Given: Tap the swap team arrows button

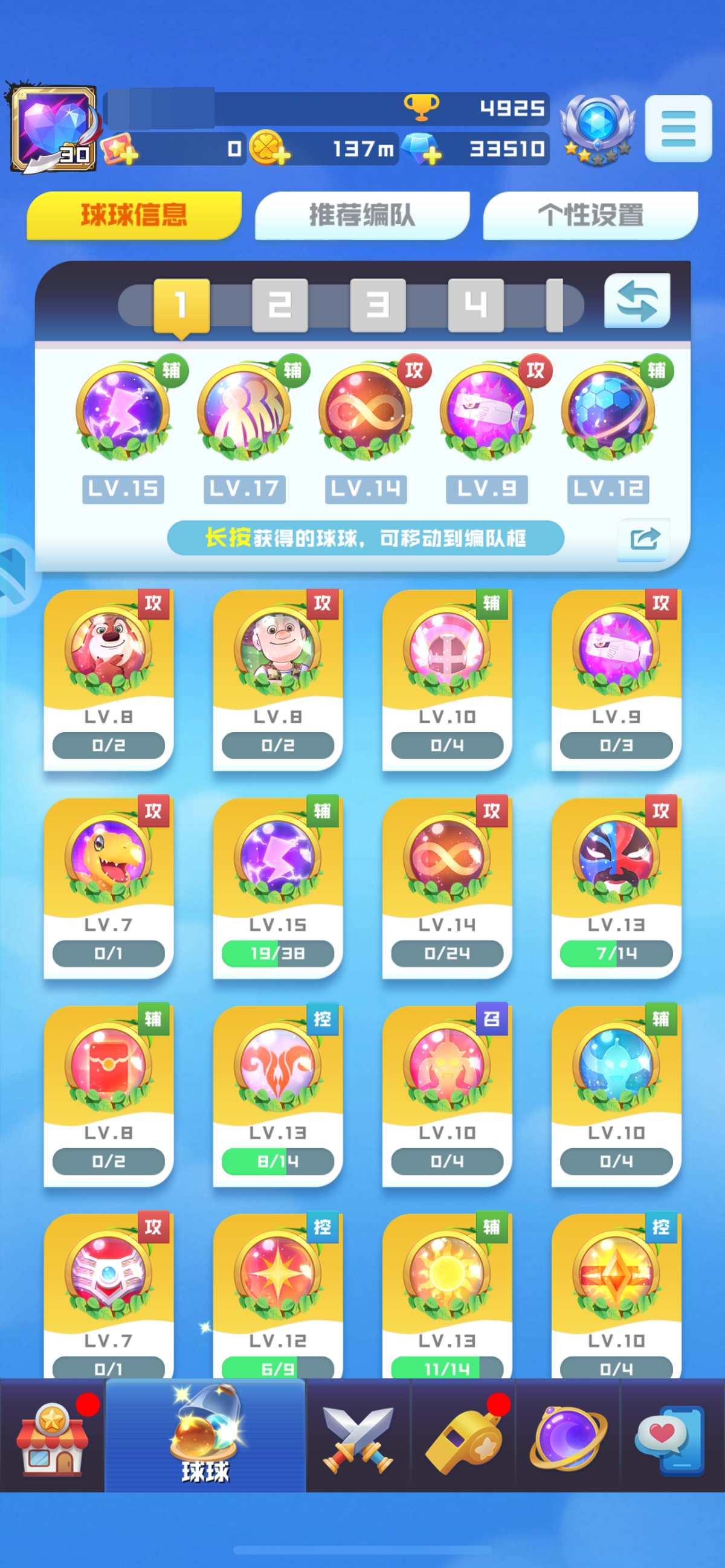Looking at the screenshot, I should pos(637,301).
